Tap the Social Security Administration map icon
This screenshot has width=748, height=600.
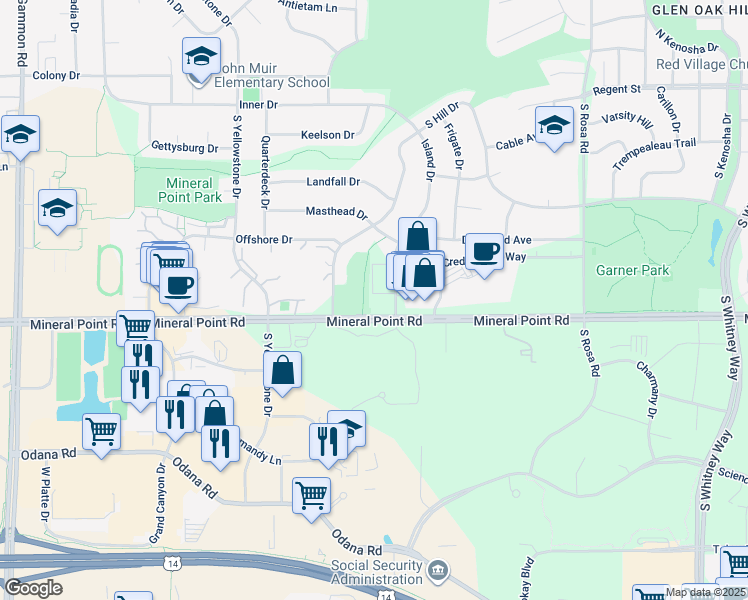[438, 571]
